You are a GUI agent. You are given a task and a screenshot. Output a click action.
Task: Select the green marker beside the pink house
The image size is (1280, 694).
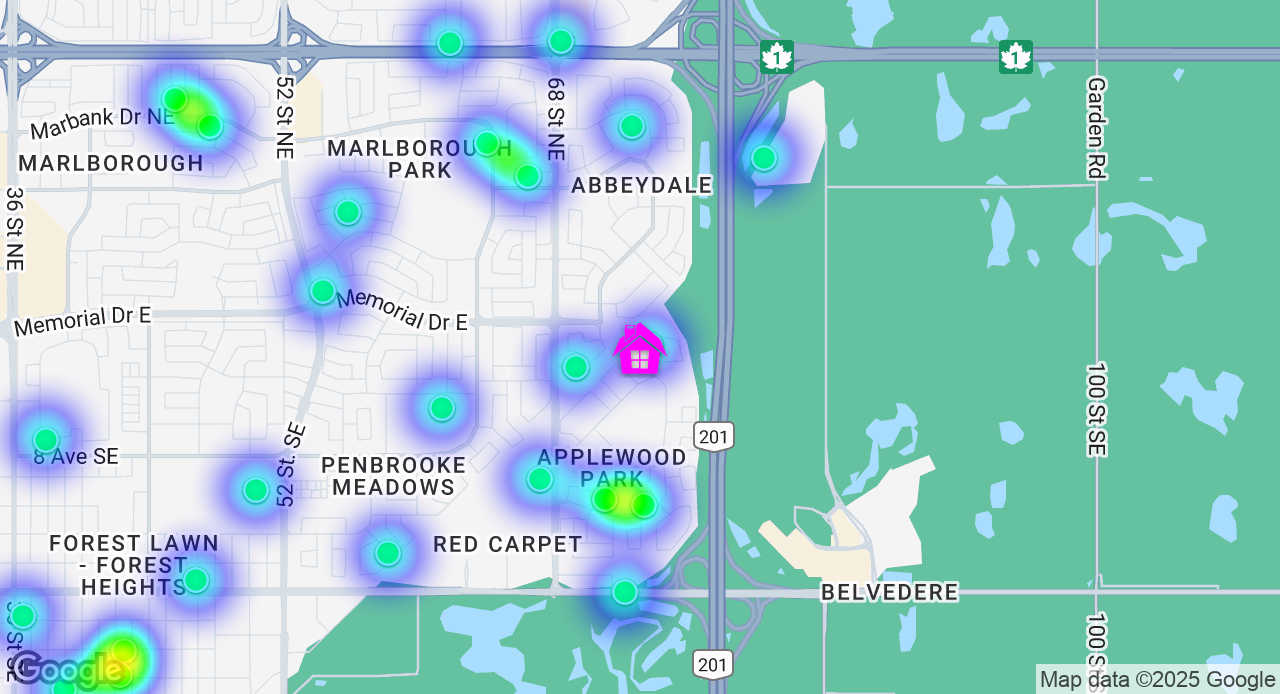(575, 367)
